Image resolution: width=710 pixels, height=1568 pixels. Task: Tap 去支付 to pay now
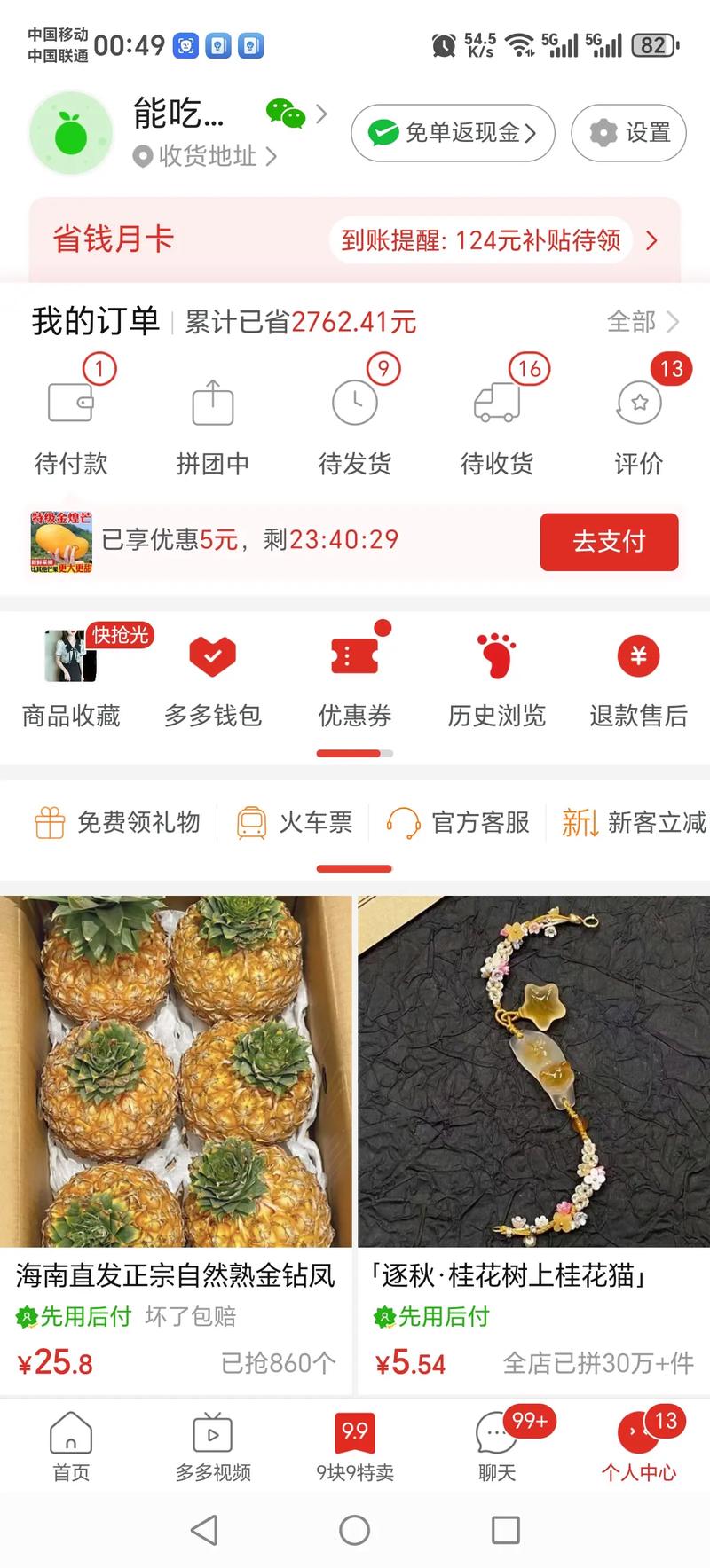609,541
